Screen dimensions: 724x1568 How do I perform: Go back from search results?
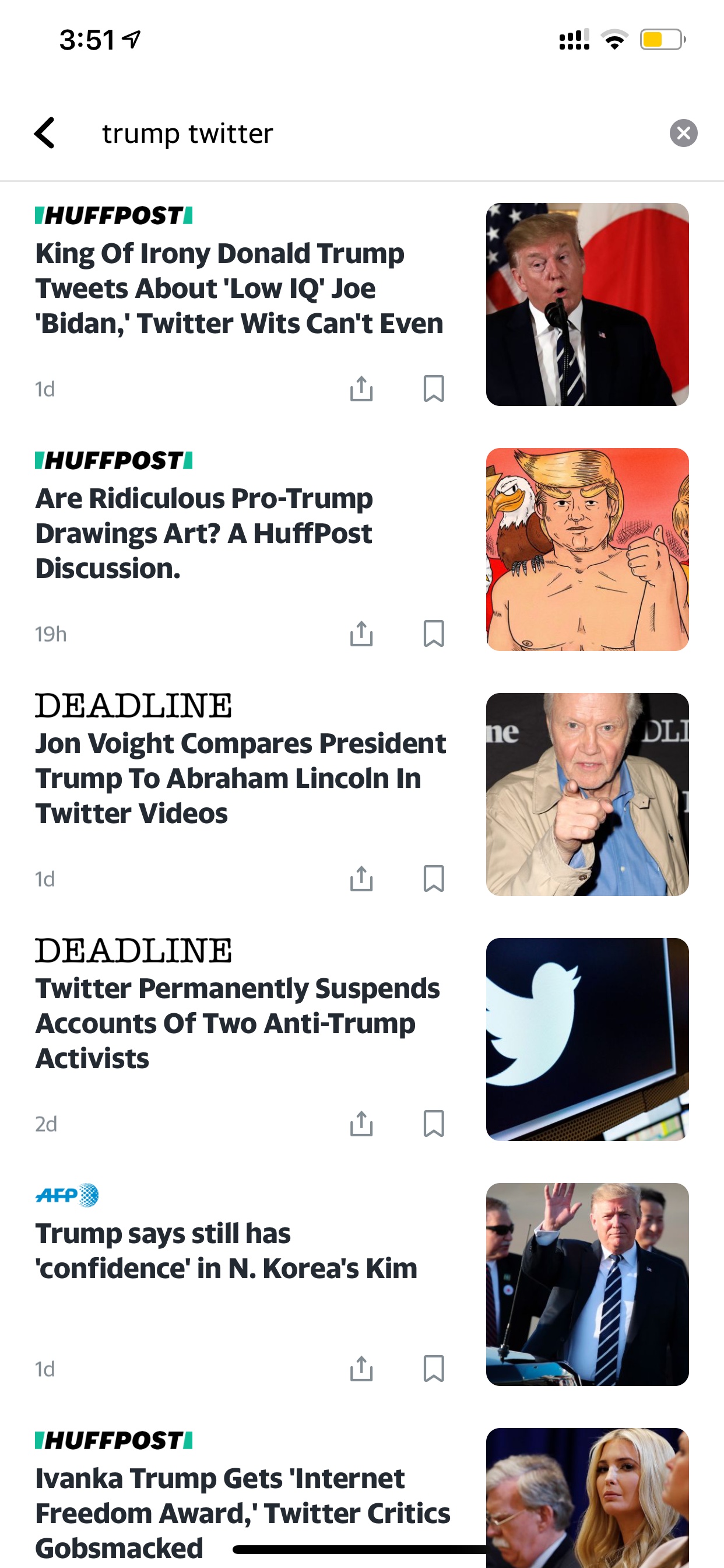pyautogui.click(x=45, y=132)
